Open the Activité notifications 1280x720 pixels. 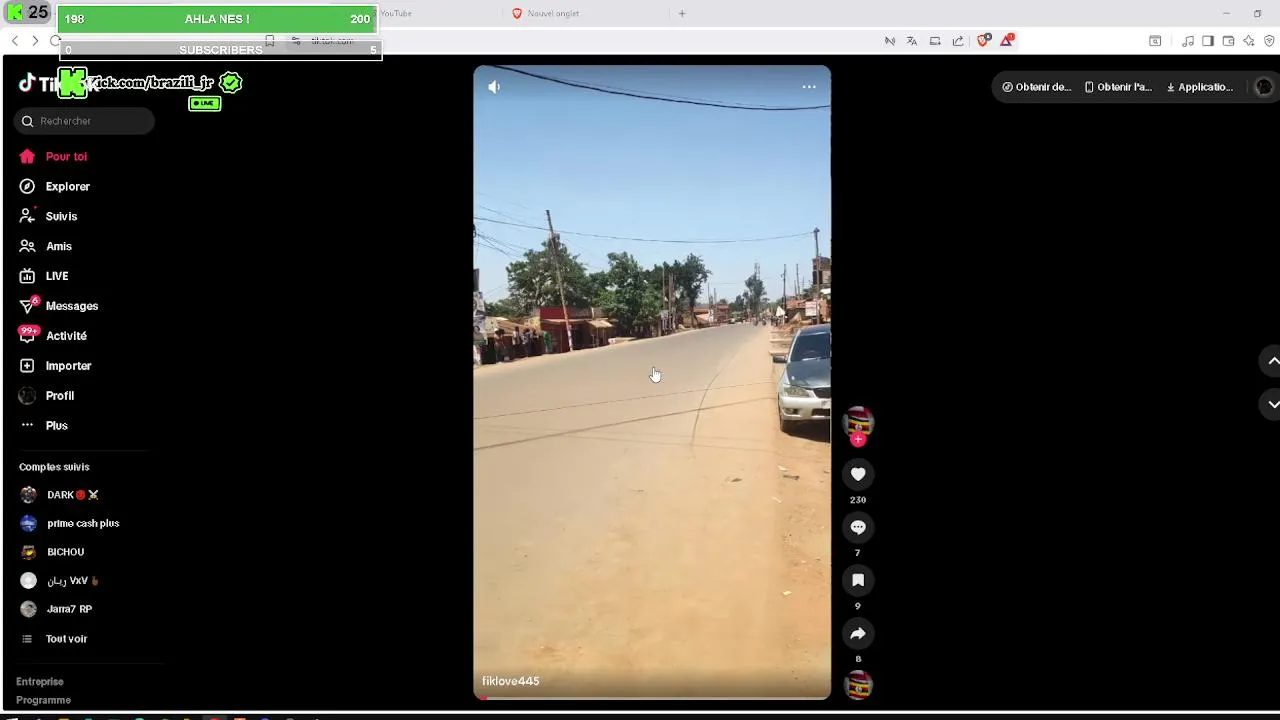point(66,336)
